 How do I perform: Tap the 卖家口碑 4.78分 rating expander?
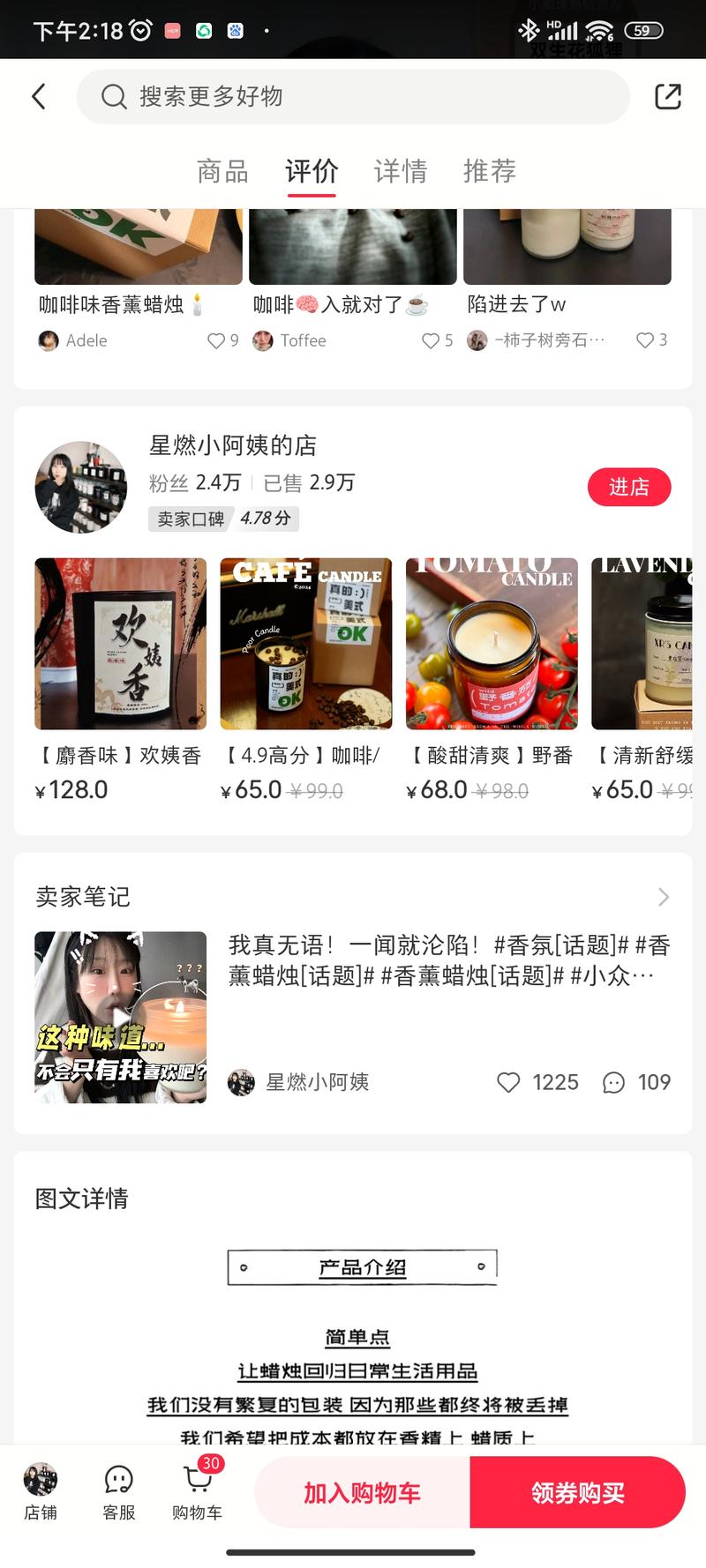click(223, 519)
